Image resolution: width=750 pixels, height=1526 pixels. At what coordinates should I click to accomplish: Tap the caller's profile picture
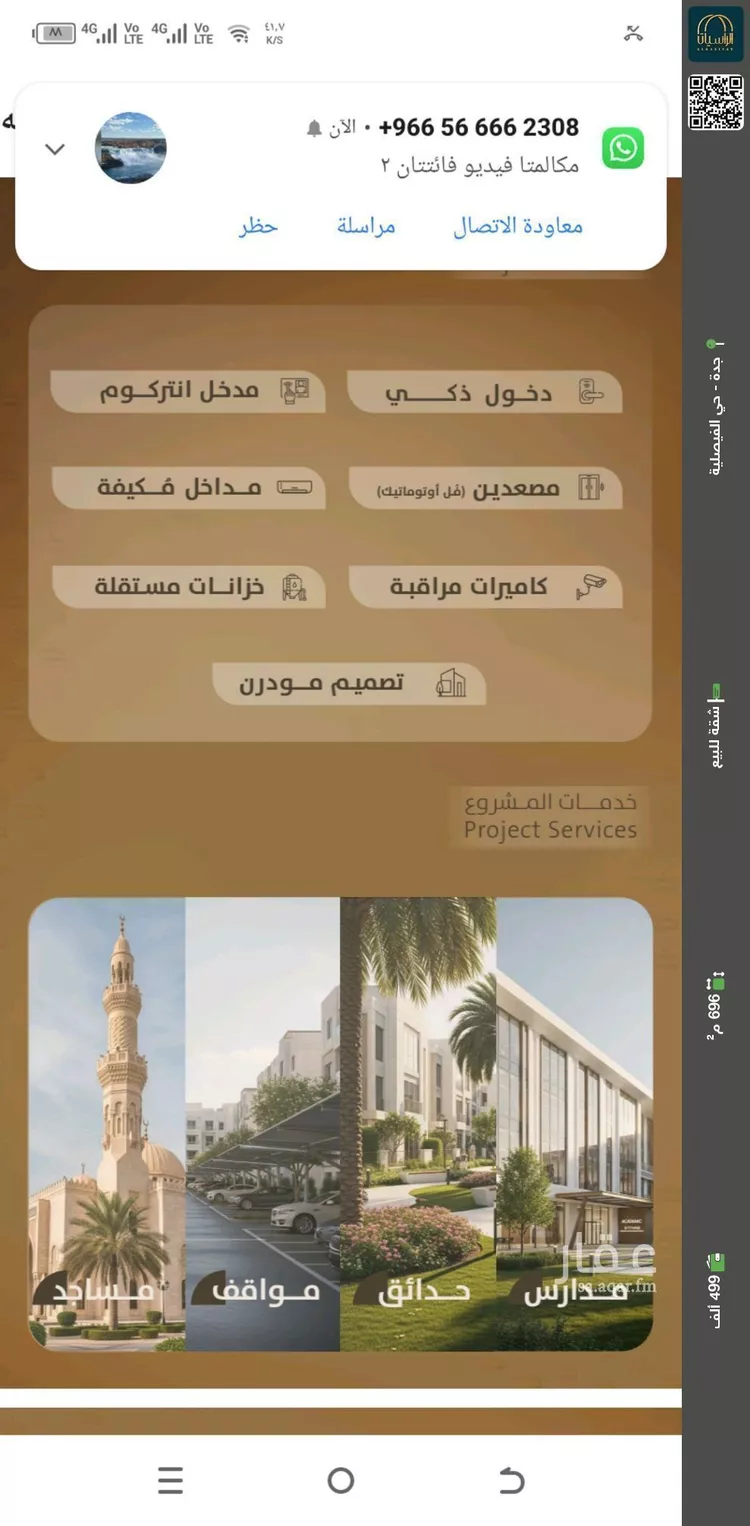tap(130, 148)
